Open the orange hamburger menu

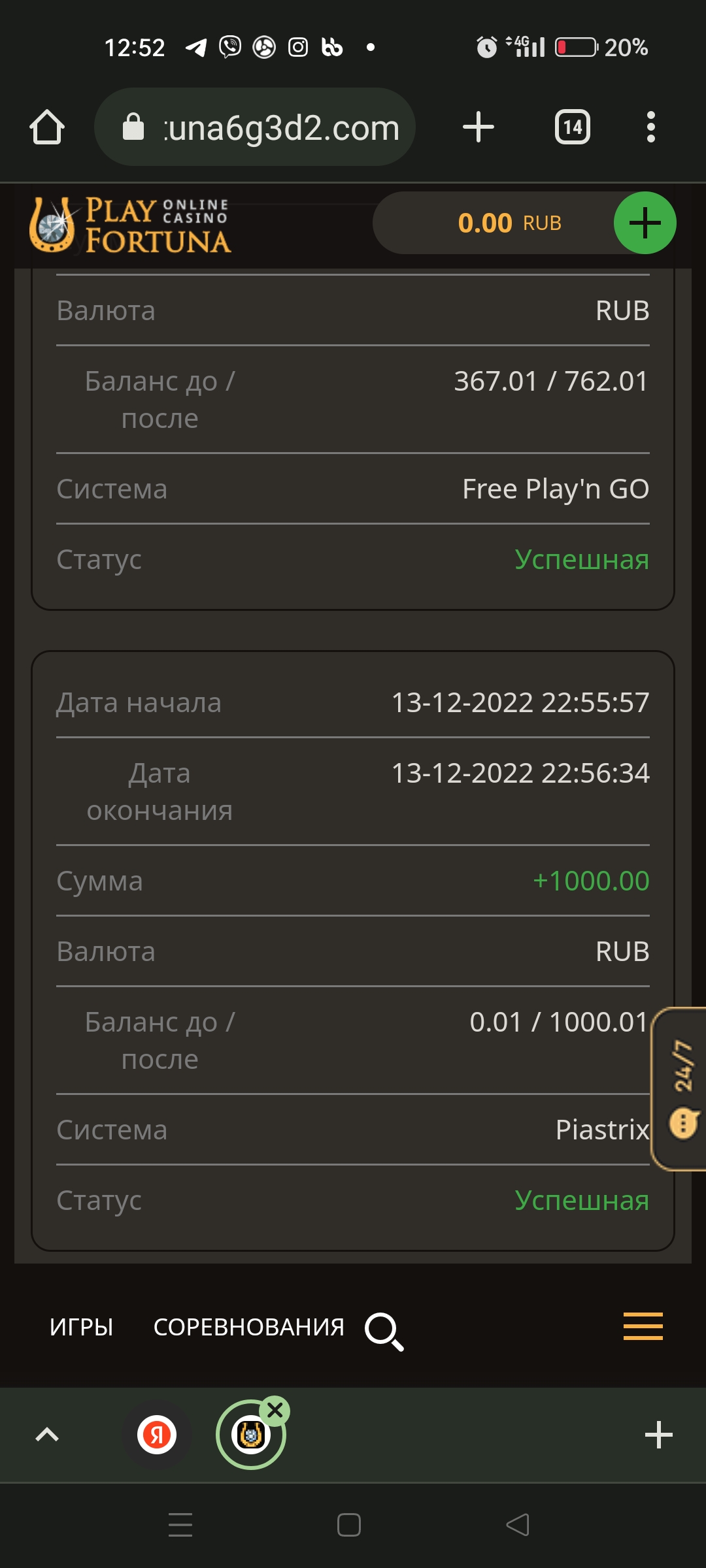click(x=643, y=1326)
